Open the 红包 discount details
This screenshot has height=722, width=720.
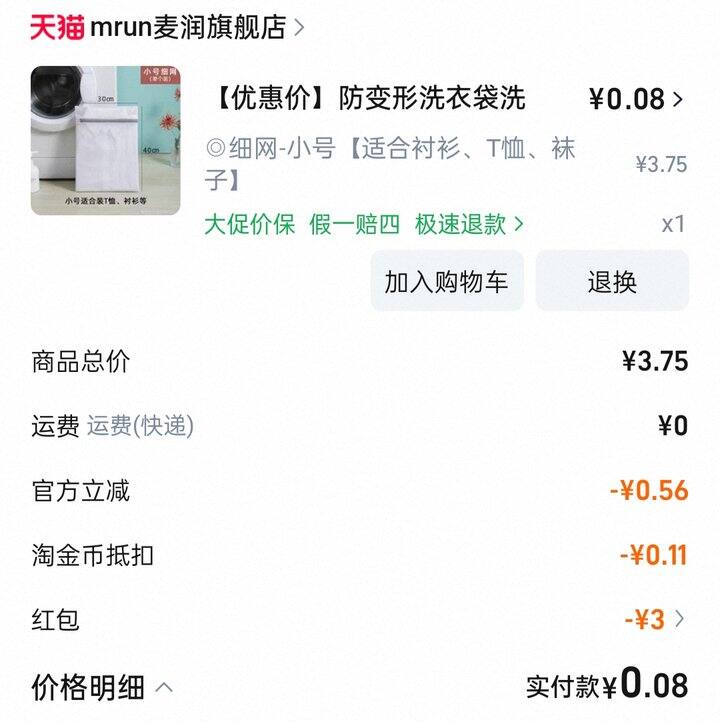656,620
